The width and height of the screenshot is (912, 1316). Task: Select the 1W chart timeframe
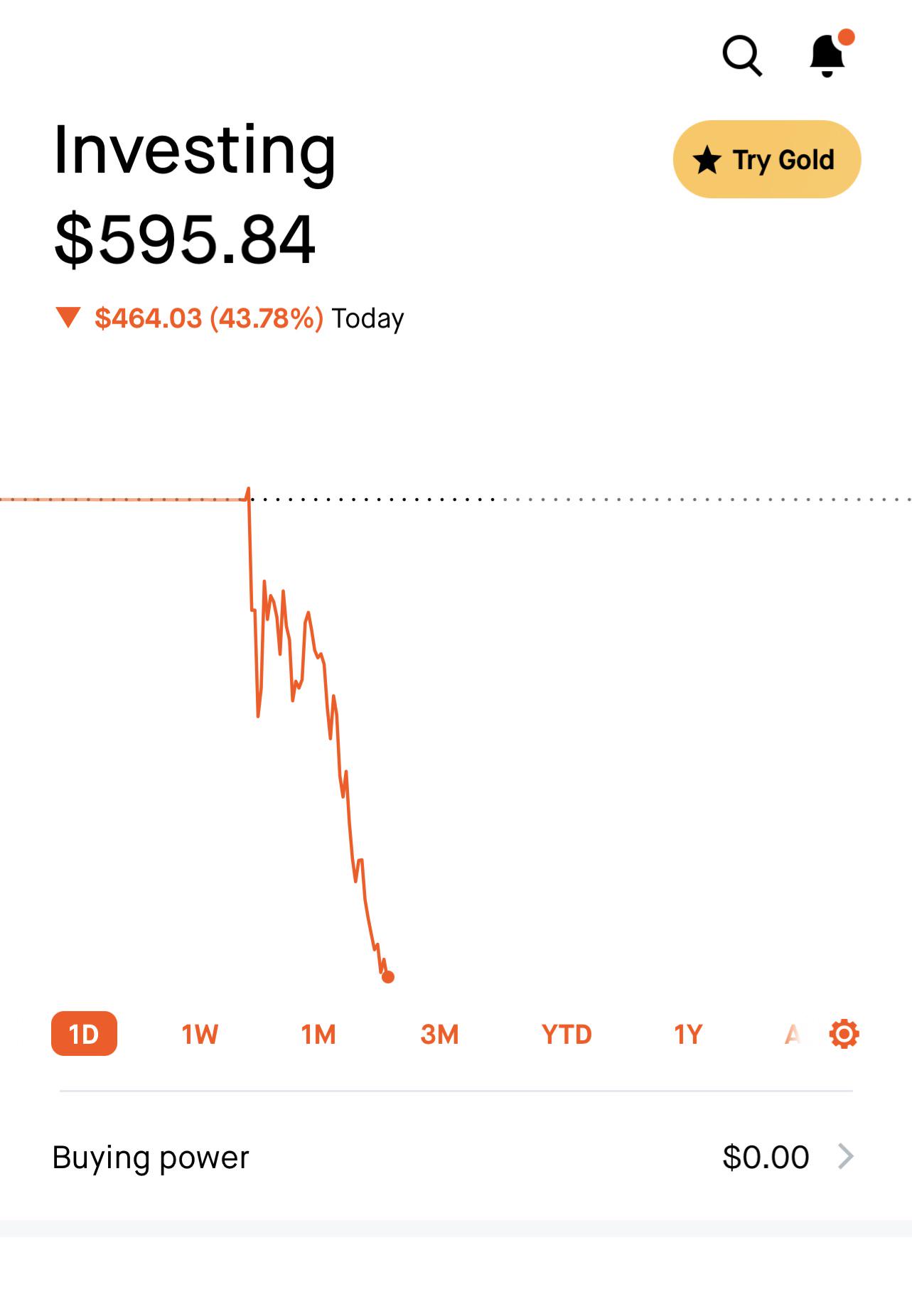[x=200, y=1035]
